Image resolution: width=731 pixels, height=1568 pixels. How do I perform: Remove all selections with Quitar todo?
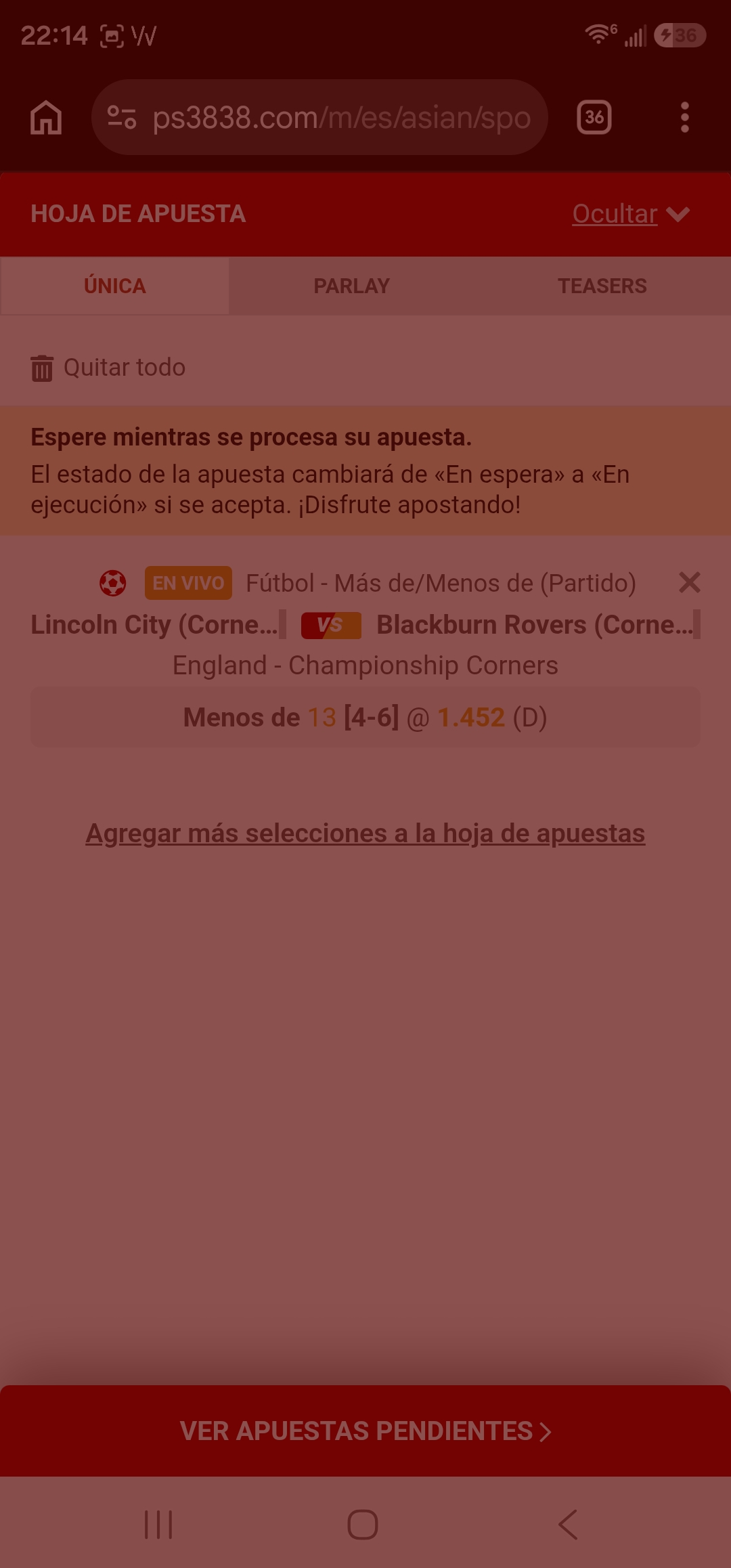[108, 368]
